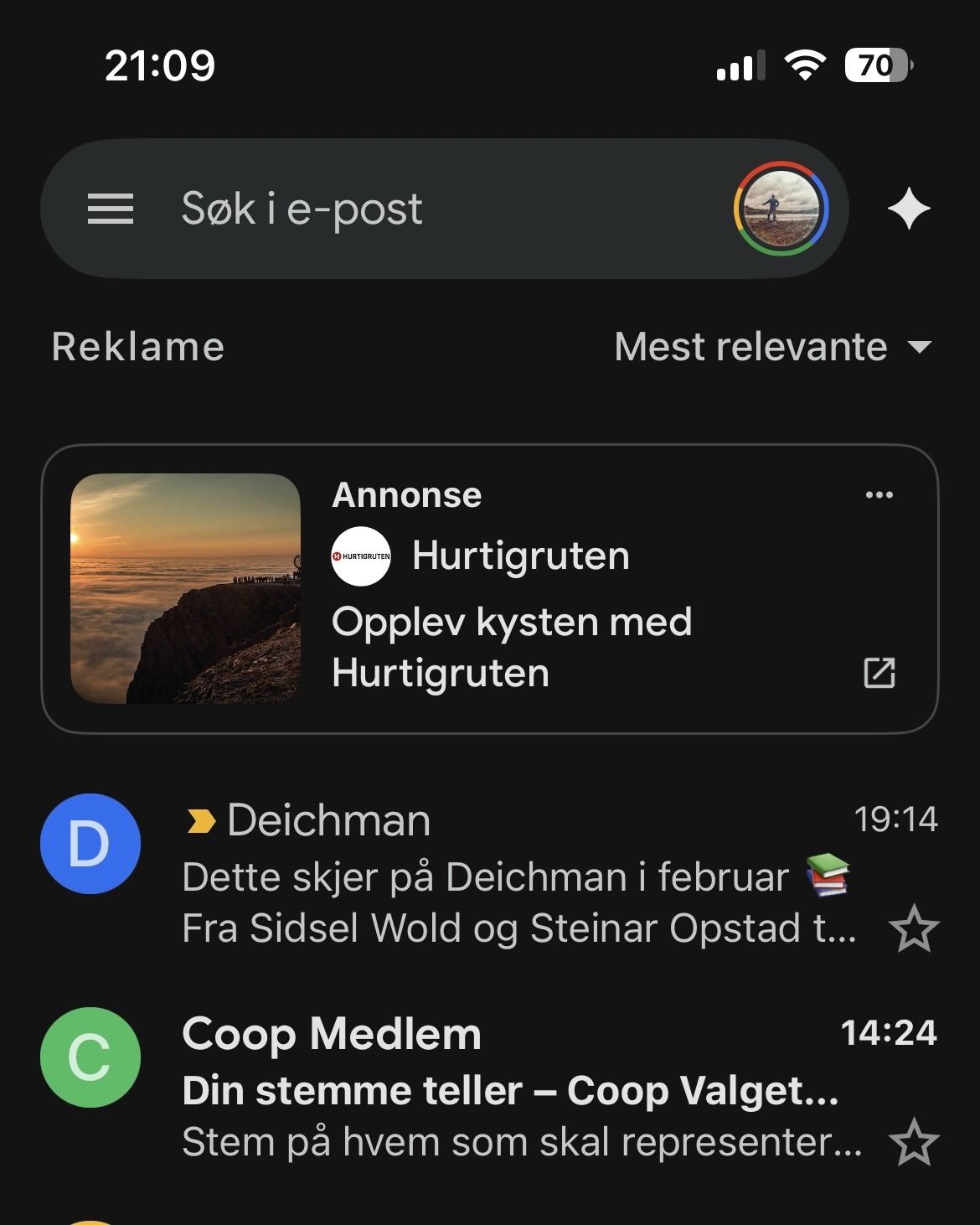
Task: Open the Hurtigruten ad external link icon
Action: click(879, 673)
